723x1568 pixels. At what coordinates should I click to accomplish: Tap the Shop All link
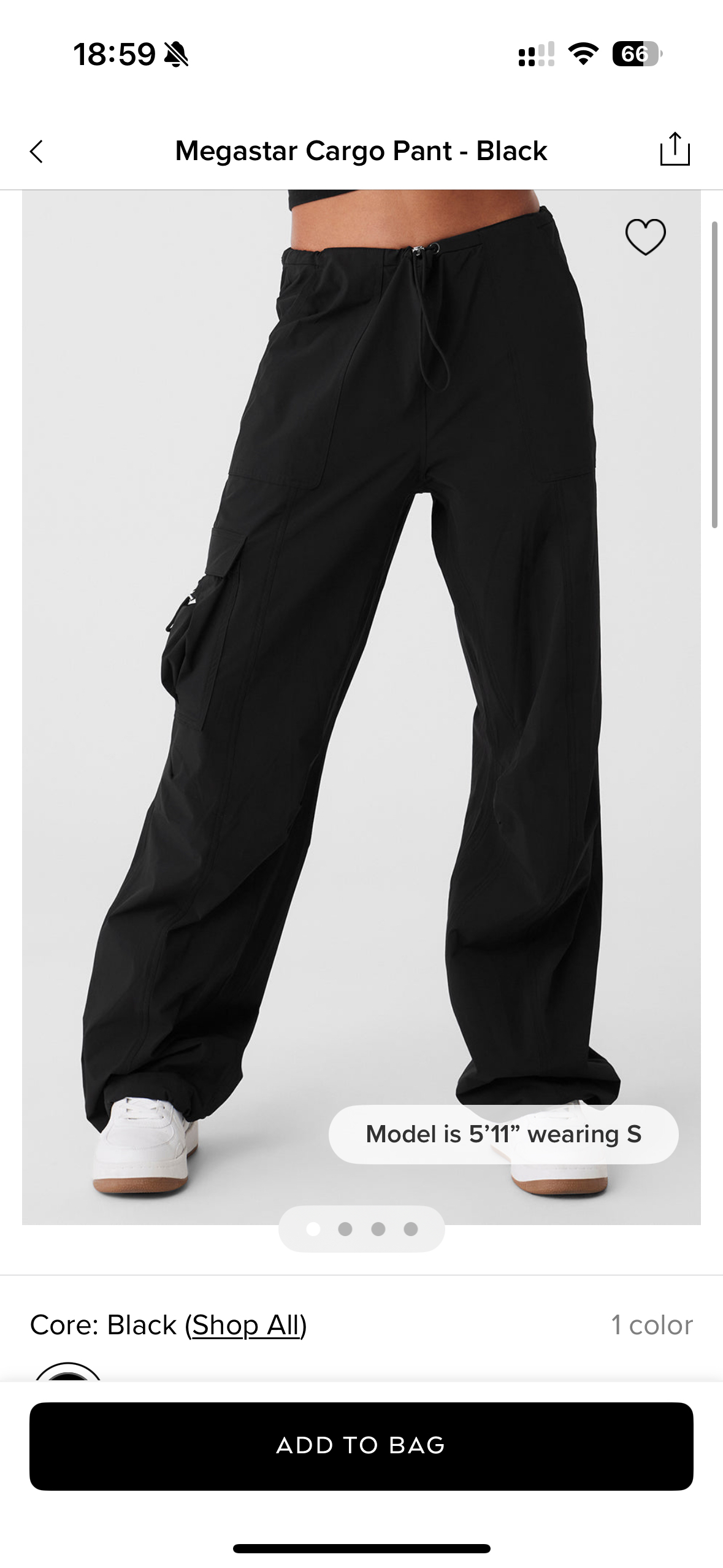point(246,1326)
